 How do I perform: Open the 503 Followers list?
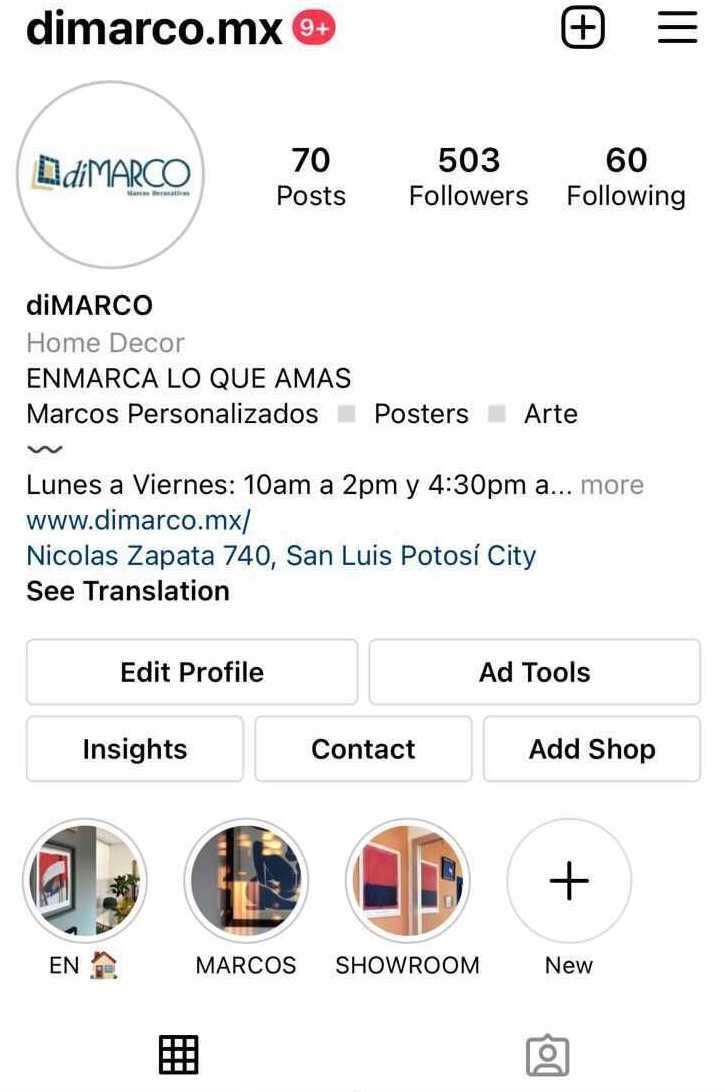pos(468,177)
